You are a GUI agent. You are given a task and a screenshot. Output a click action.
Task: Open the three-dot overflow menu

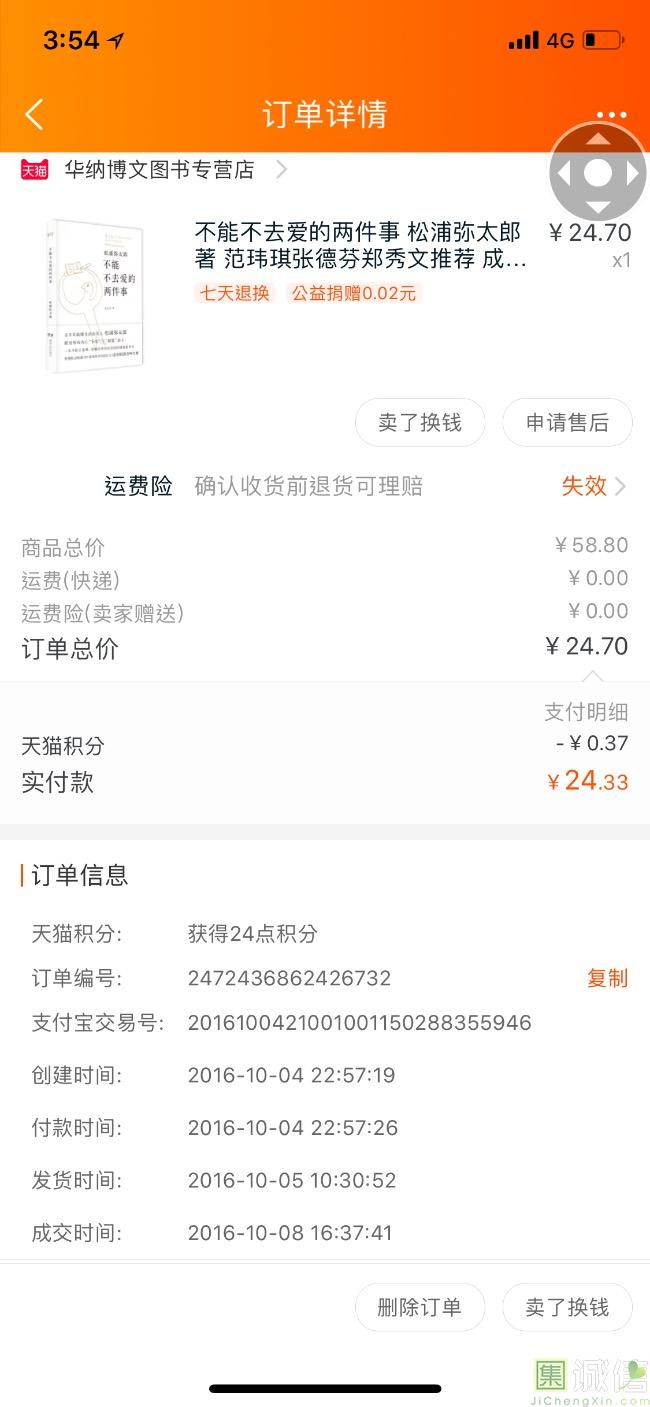click(x=611, y=115)
